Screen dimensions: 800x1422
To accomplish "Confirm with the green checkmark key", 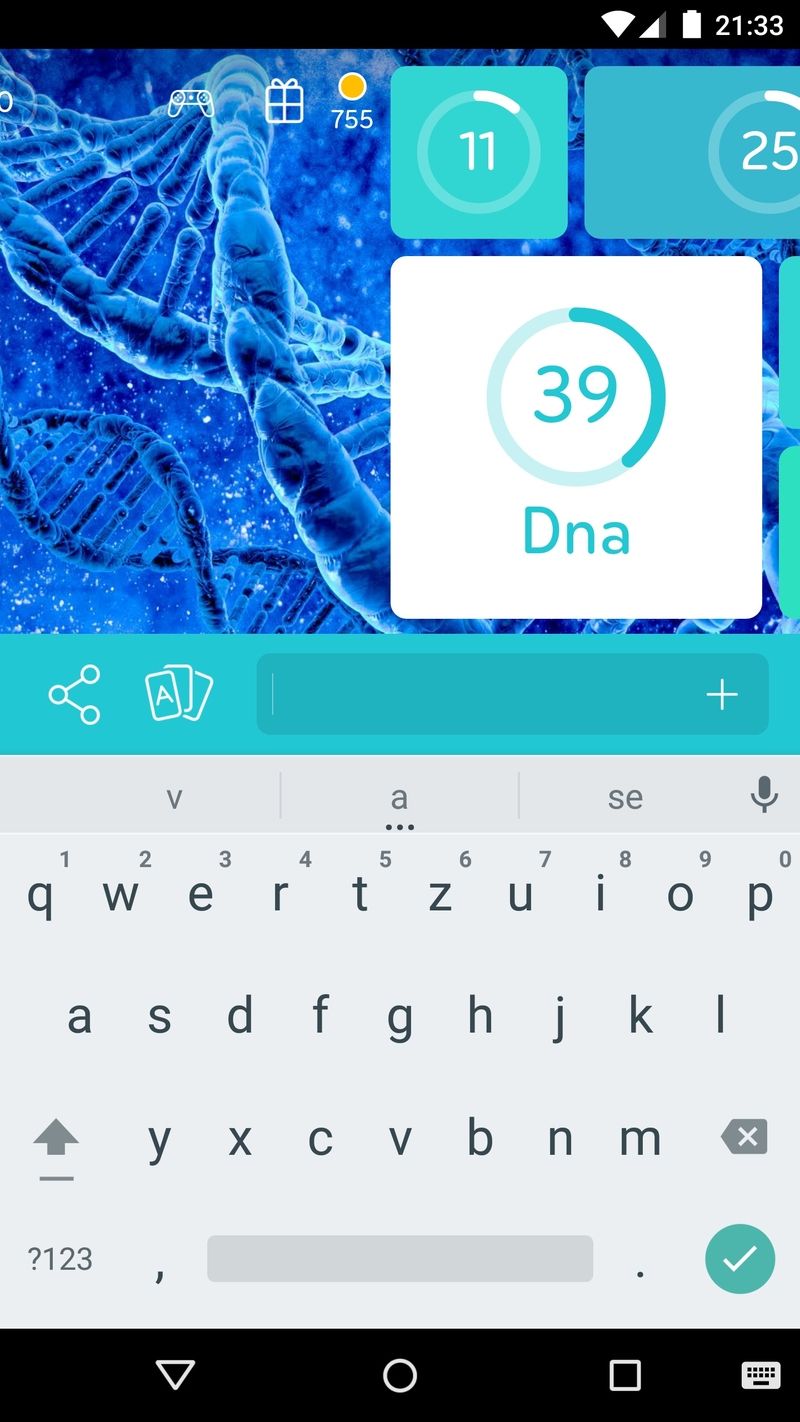I will click(740, 1259).
